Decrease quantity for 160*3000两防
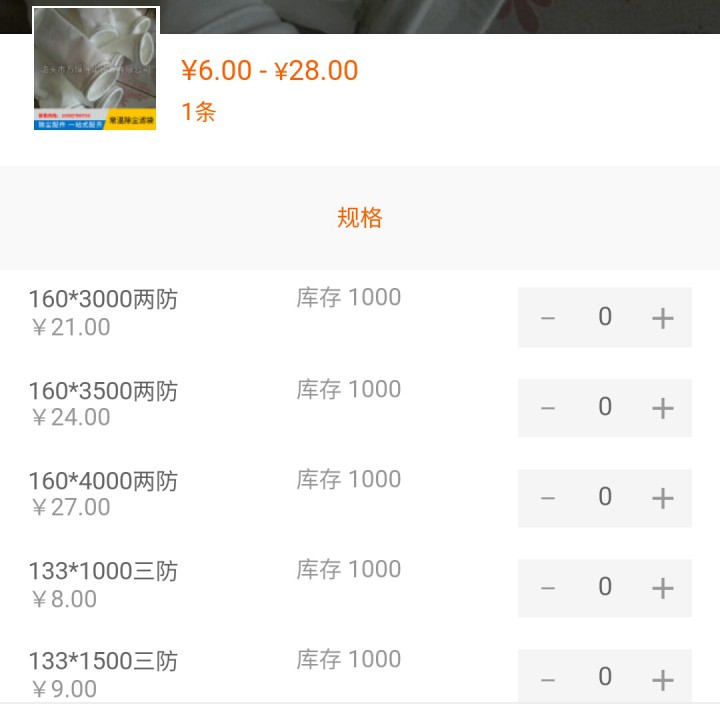 click(x=548, y=318)
